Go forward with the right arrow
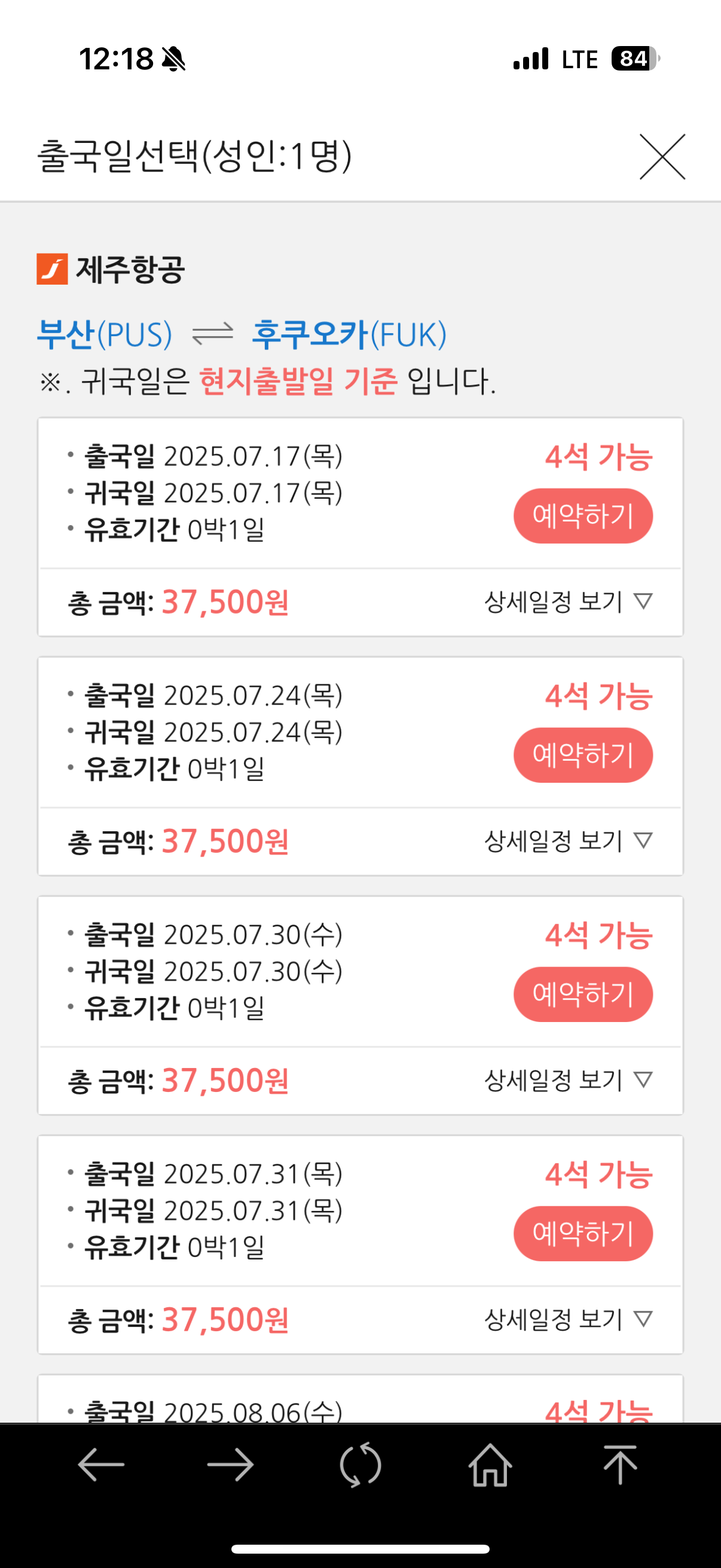 tap(231, 1465)
